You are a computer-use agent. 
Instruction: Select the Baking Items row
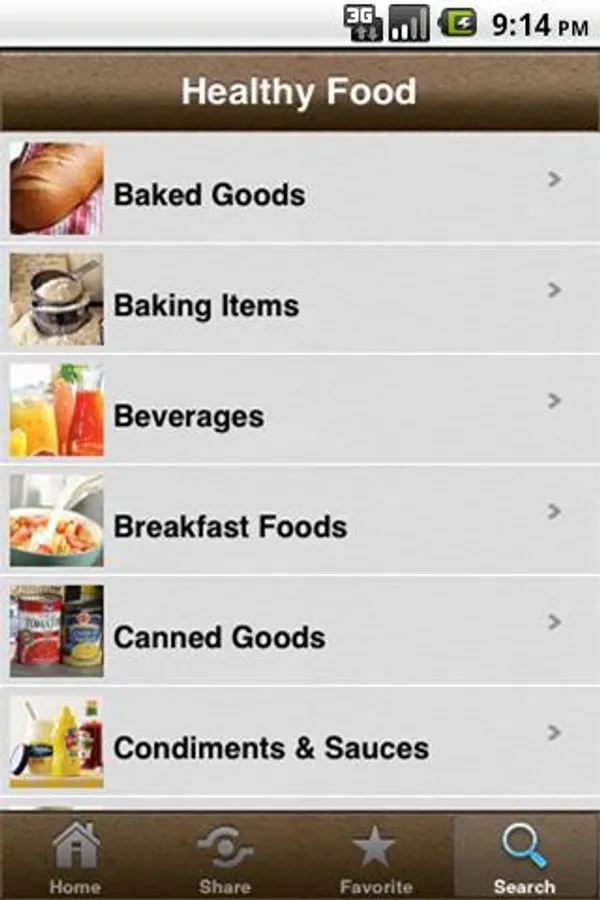click(x=300, y=300)
